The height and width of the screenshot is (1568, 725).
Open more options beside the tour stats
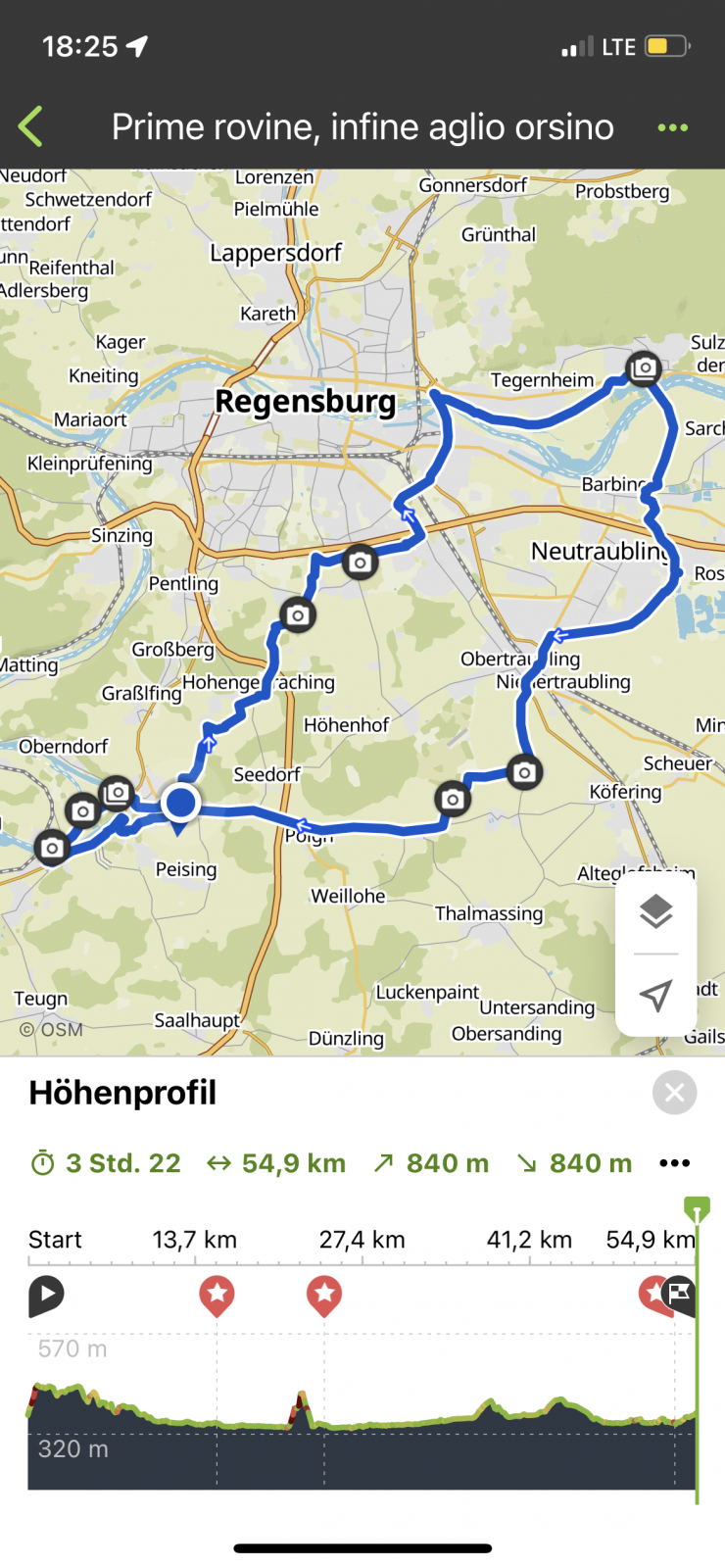pyautogui.click(x=674, y=1163)
